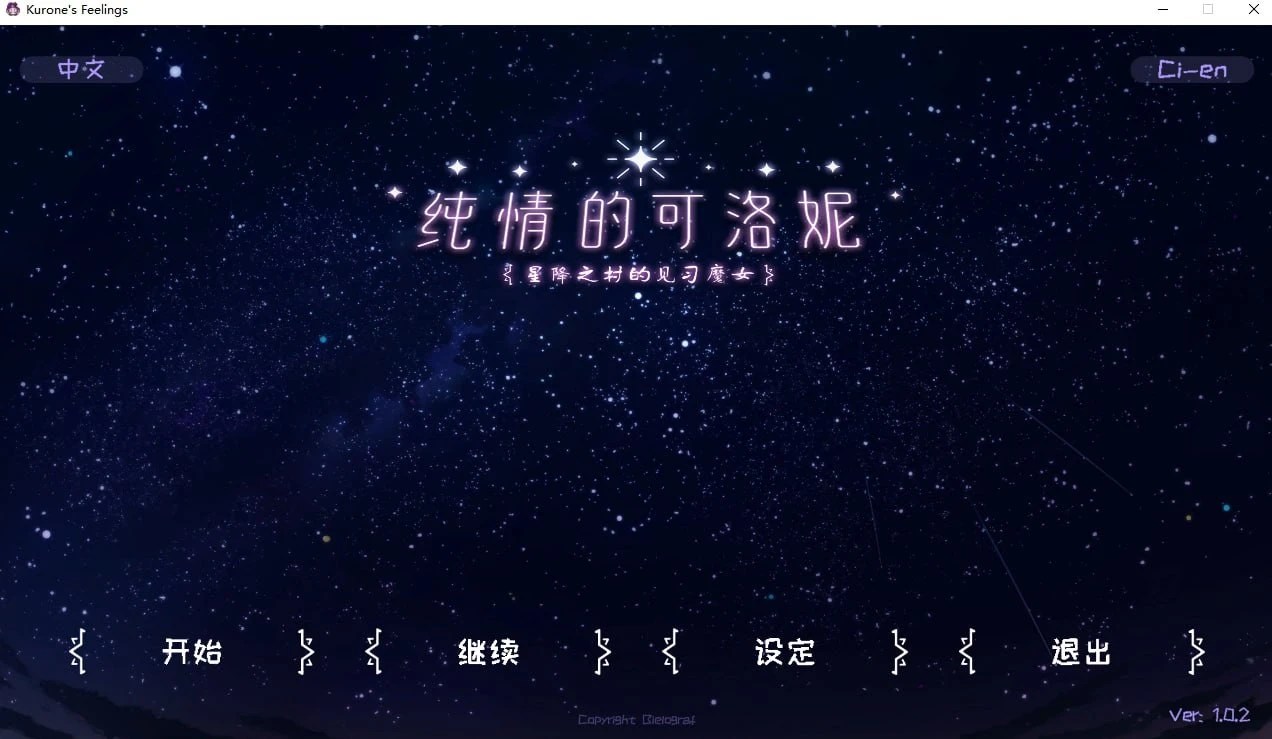
Task: Exit the game with 退出
Action: (x=1081, y=652)
